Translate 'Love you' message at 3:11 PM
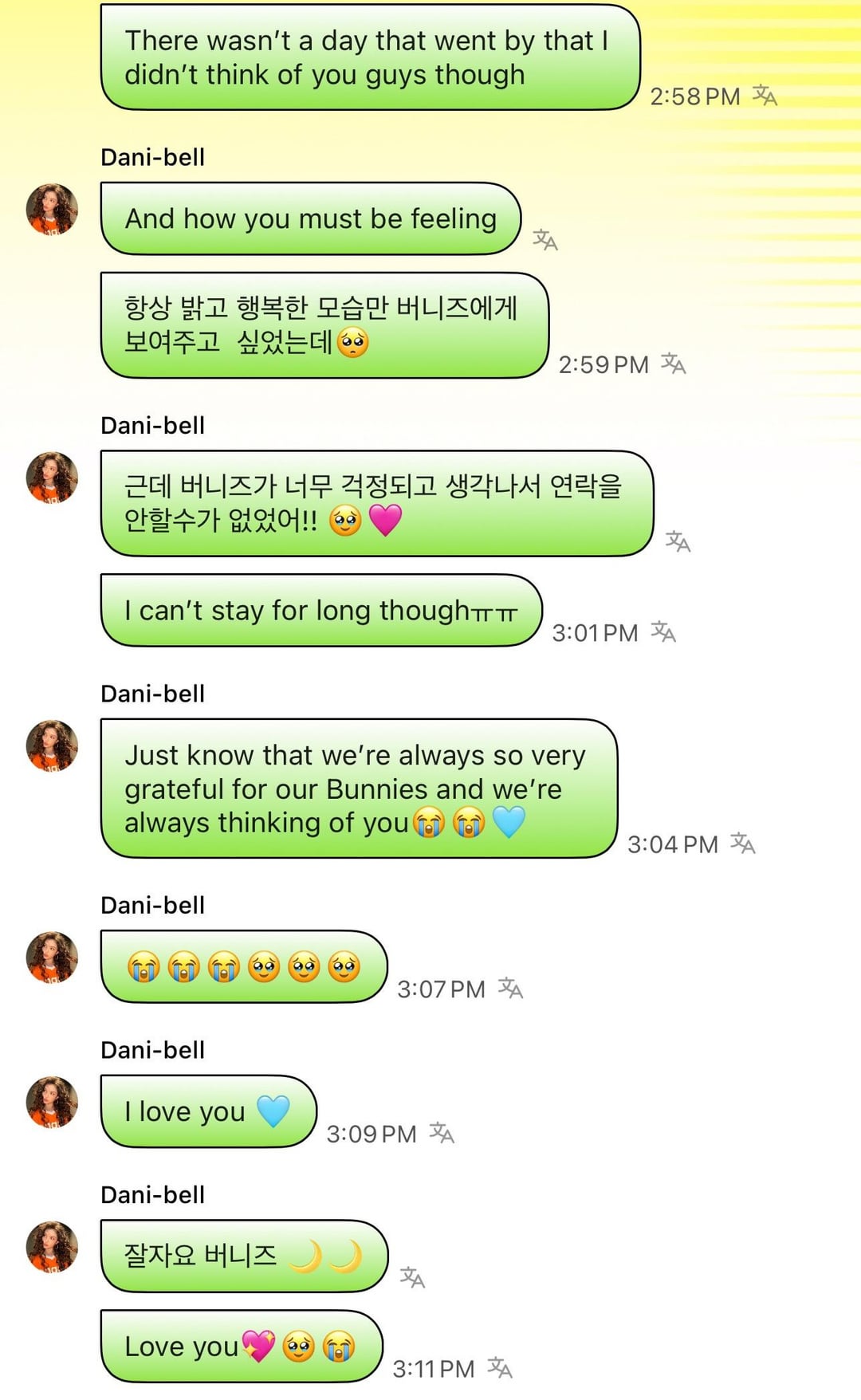 (x=501, y=1368)
